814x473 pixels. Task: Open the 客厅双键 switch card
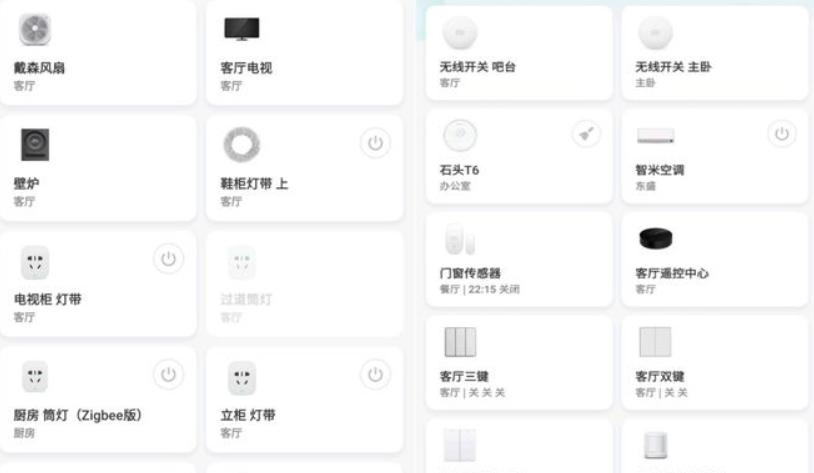(714, 362)
